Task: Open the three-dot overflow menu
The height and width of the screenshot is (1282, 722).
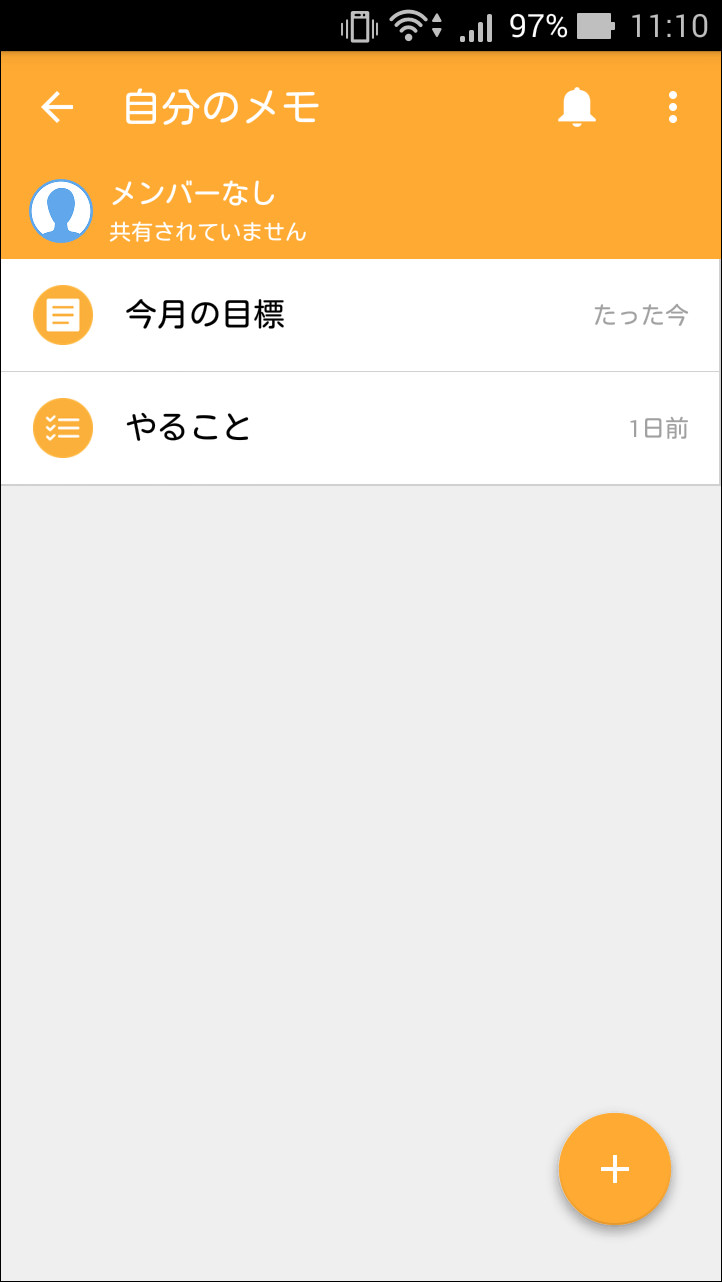Action: (x=671, y=106)
